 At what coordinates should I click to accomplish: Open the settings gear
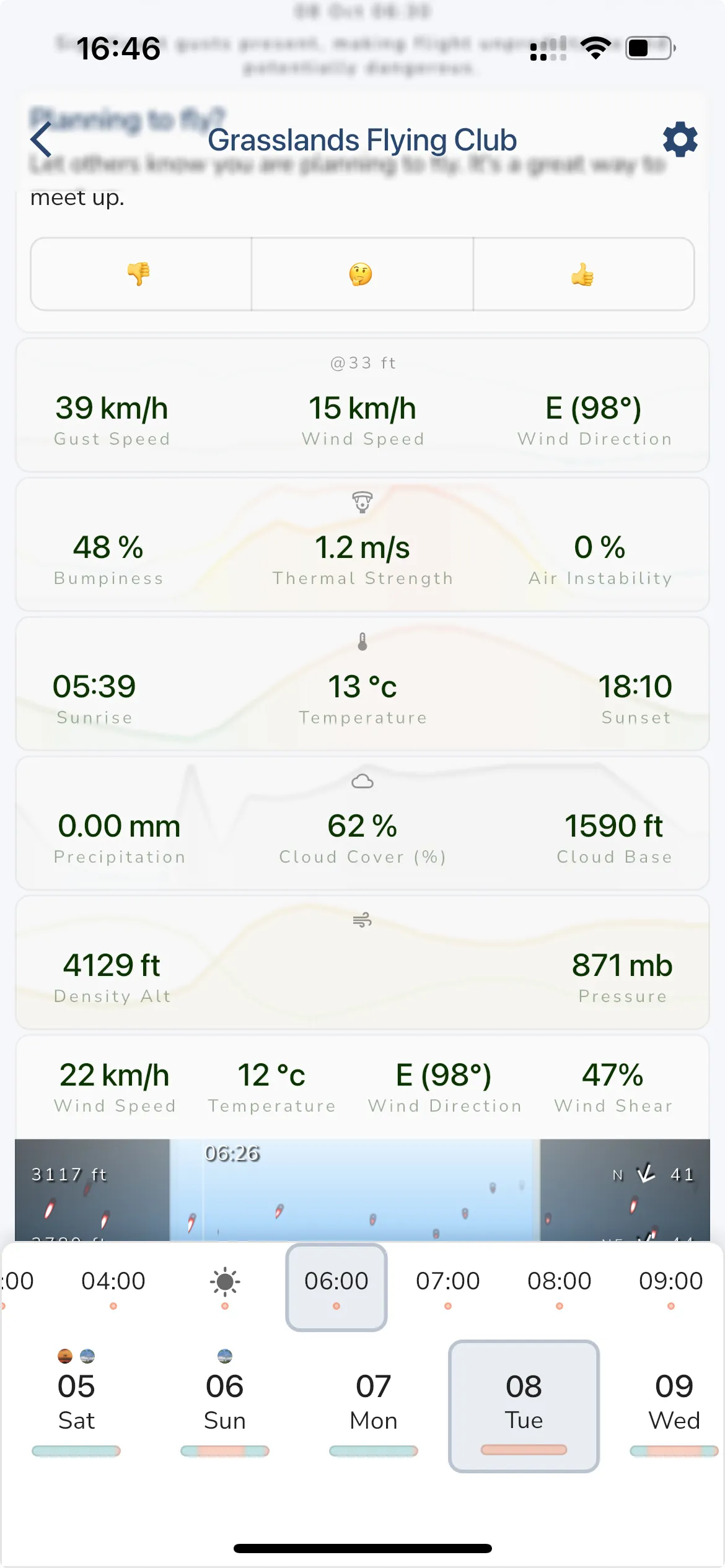pos(679,139)
